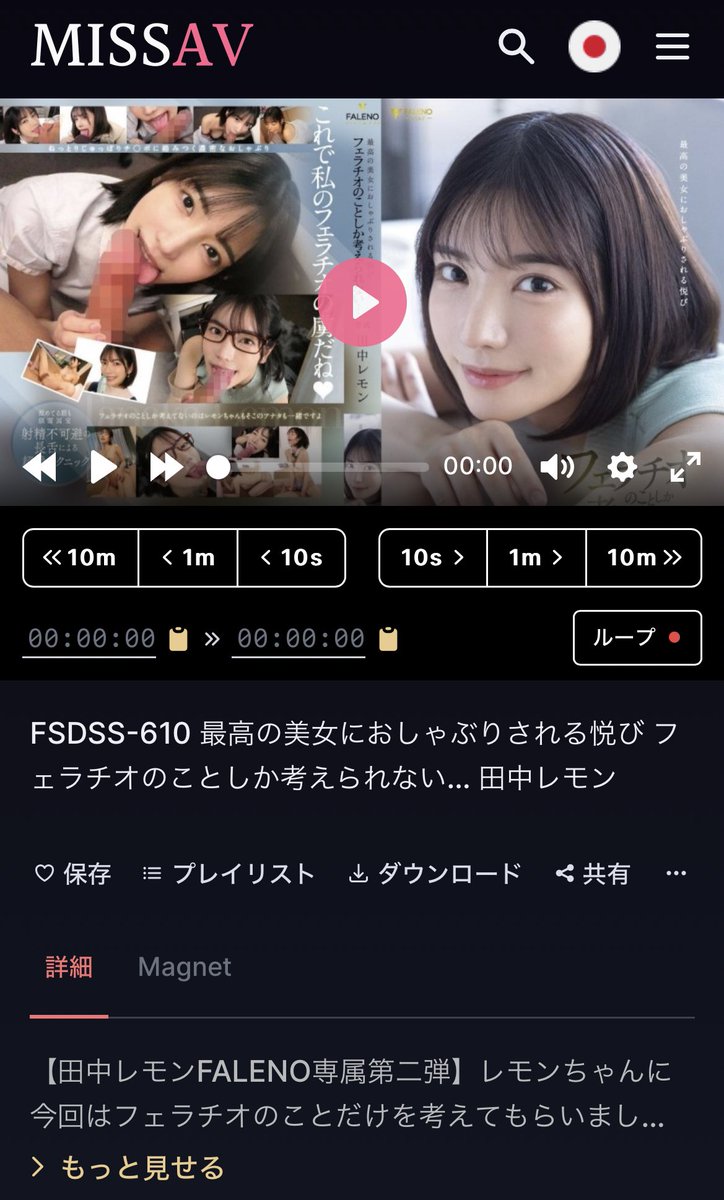The width and height of the screenshot is (724, 1200).
Task: Open the search magnifier icon
Action: click(516, 46)
